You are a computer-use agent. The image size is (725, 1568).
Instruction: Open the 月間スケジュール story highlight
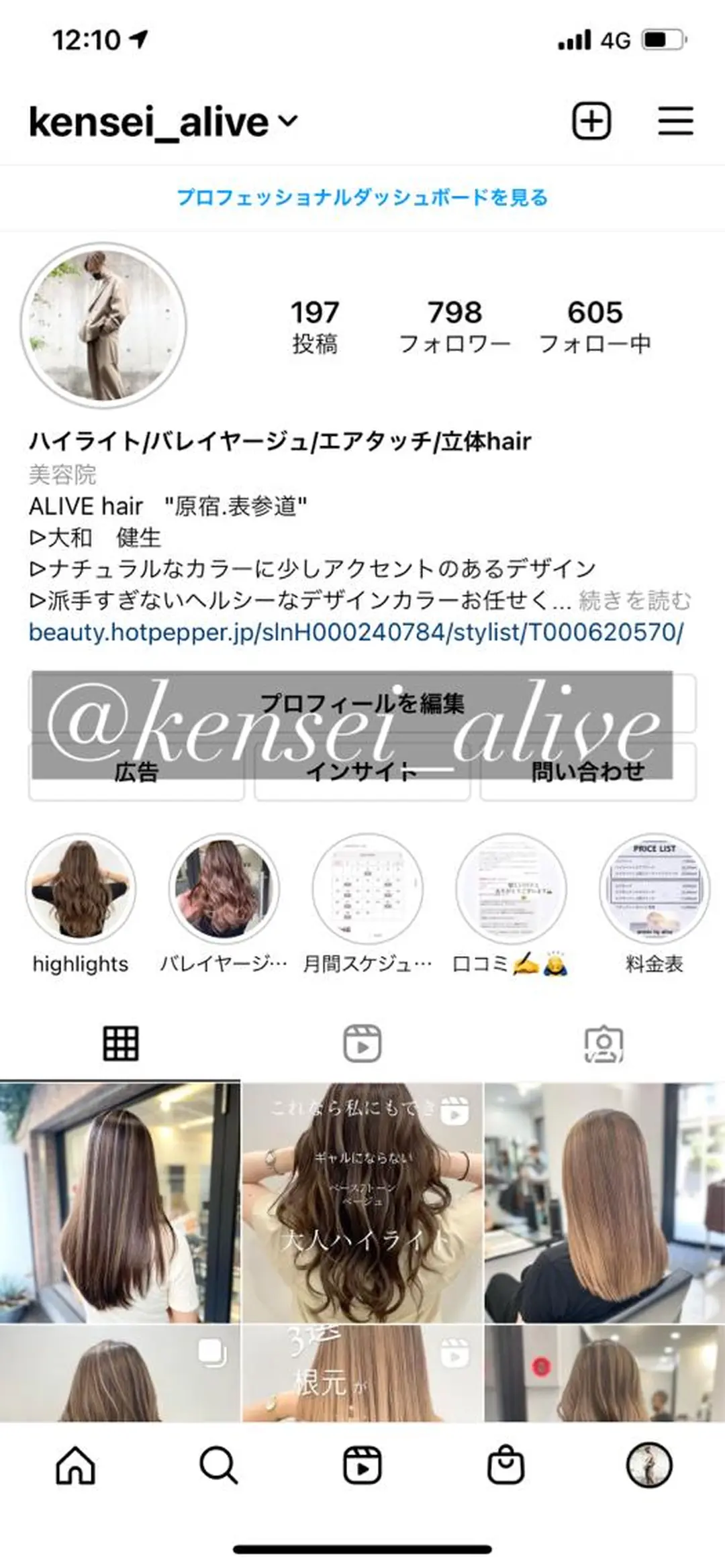[x=367, y=888]
